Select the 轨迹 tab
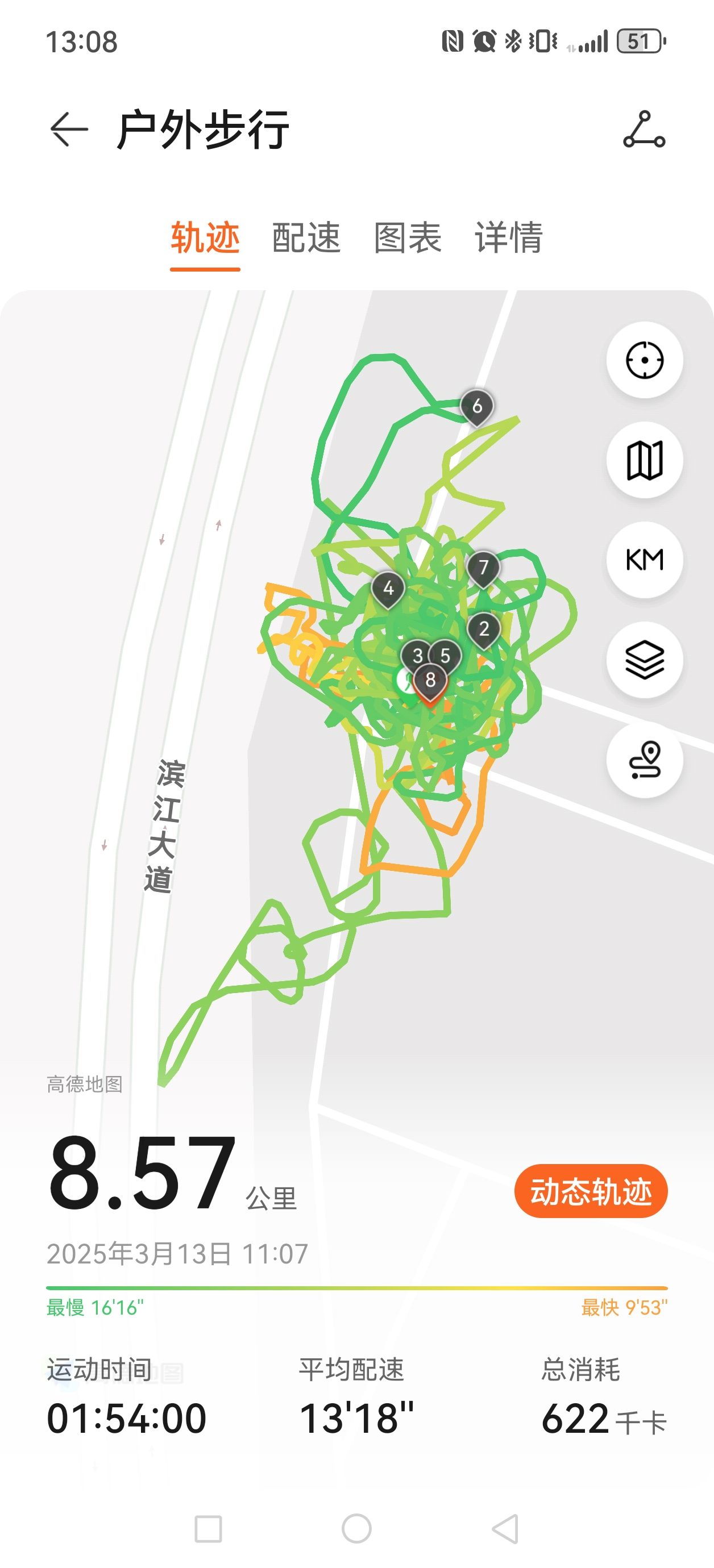Screen dimensions: 714x1568 click(x=205, y=237)
